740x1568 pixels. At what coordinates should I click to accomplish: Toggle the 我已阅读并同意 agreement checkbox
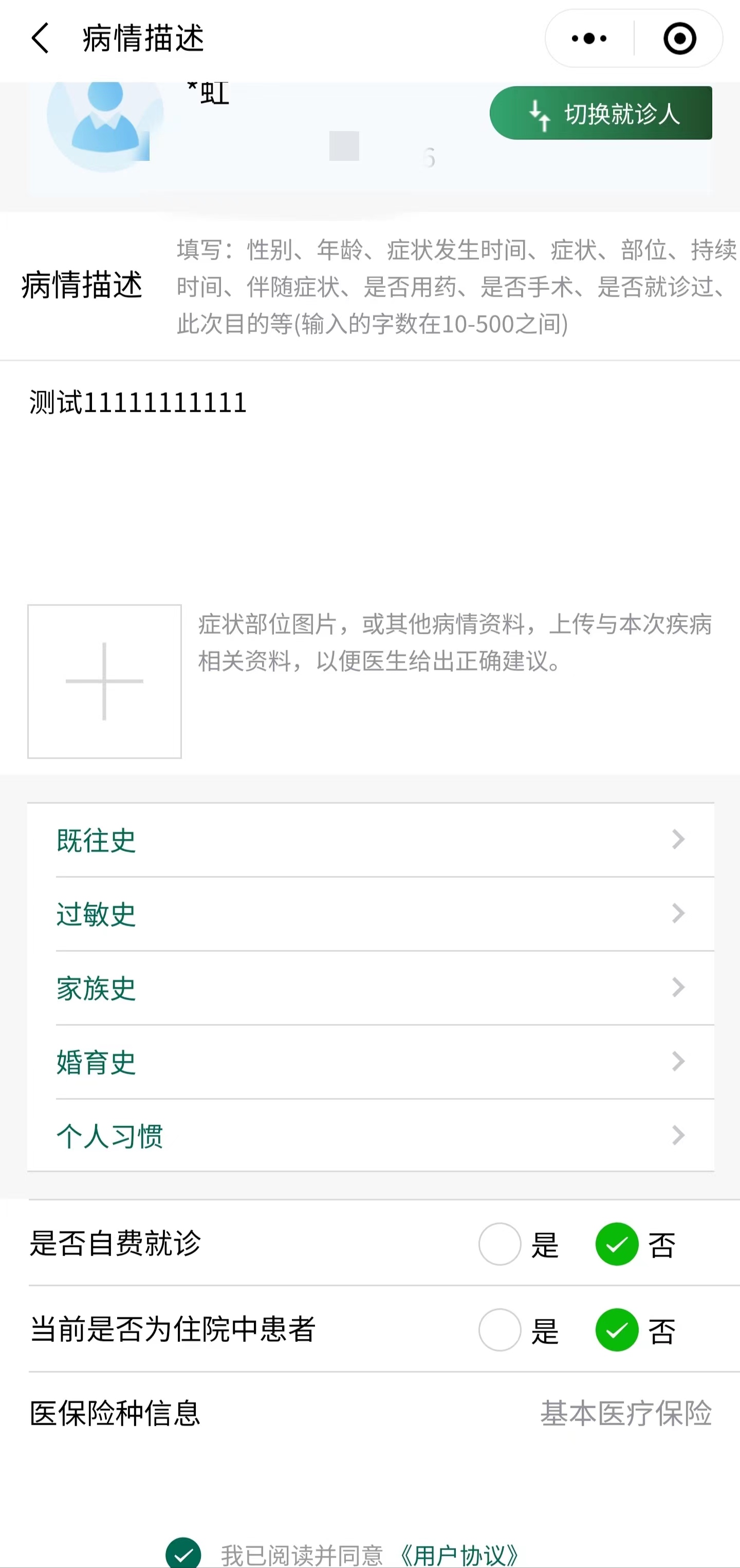coord(184,1554)
